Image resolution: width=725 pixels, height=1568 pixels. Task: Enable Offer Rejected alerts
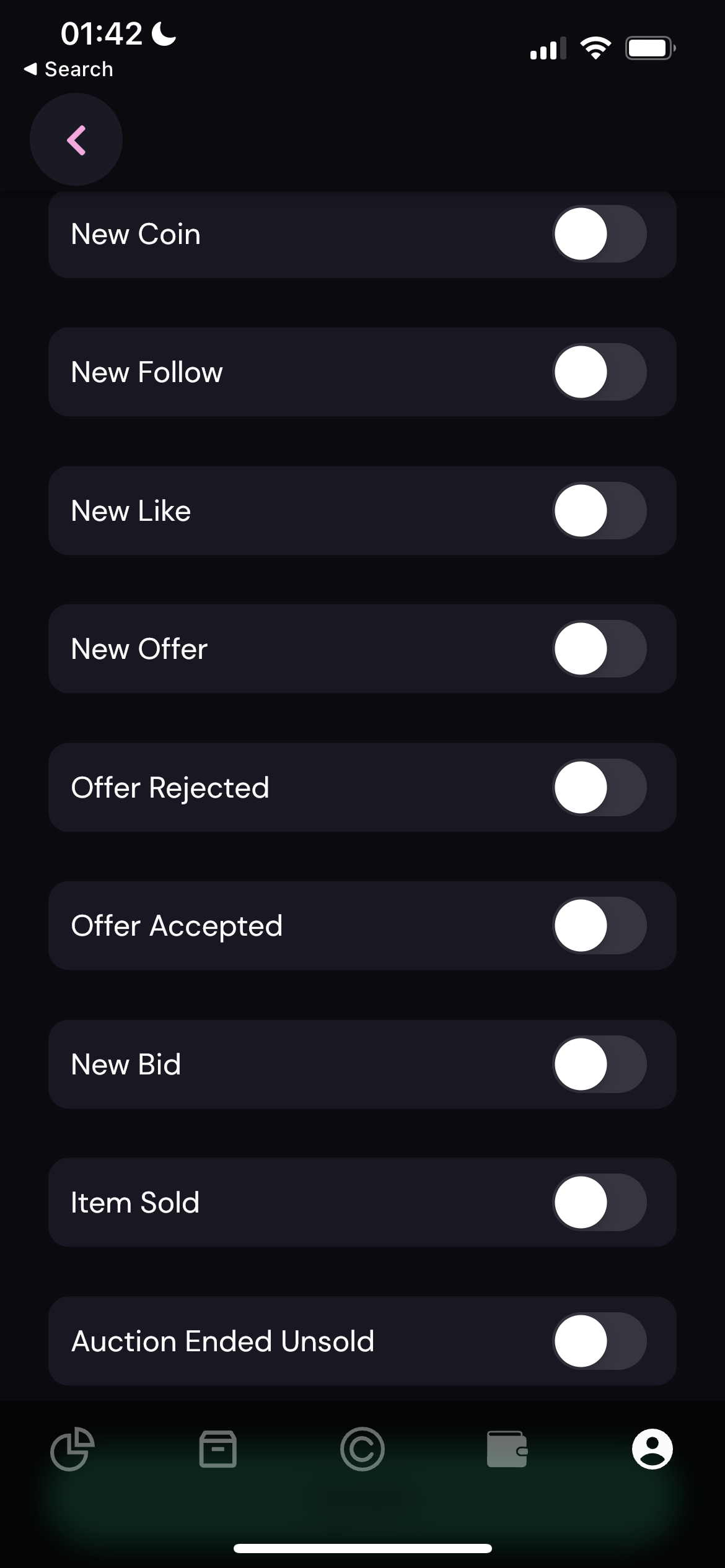coord(599,786)
